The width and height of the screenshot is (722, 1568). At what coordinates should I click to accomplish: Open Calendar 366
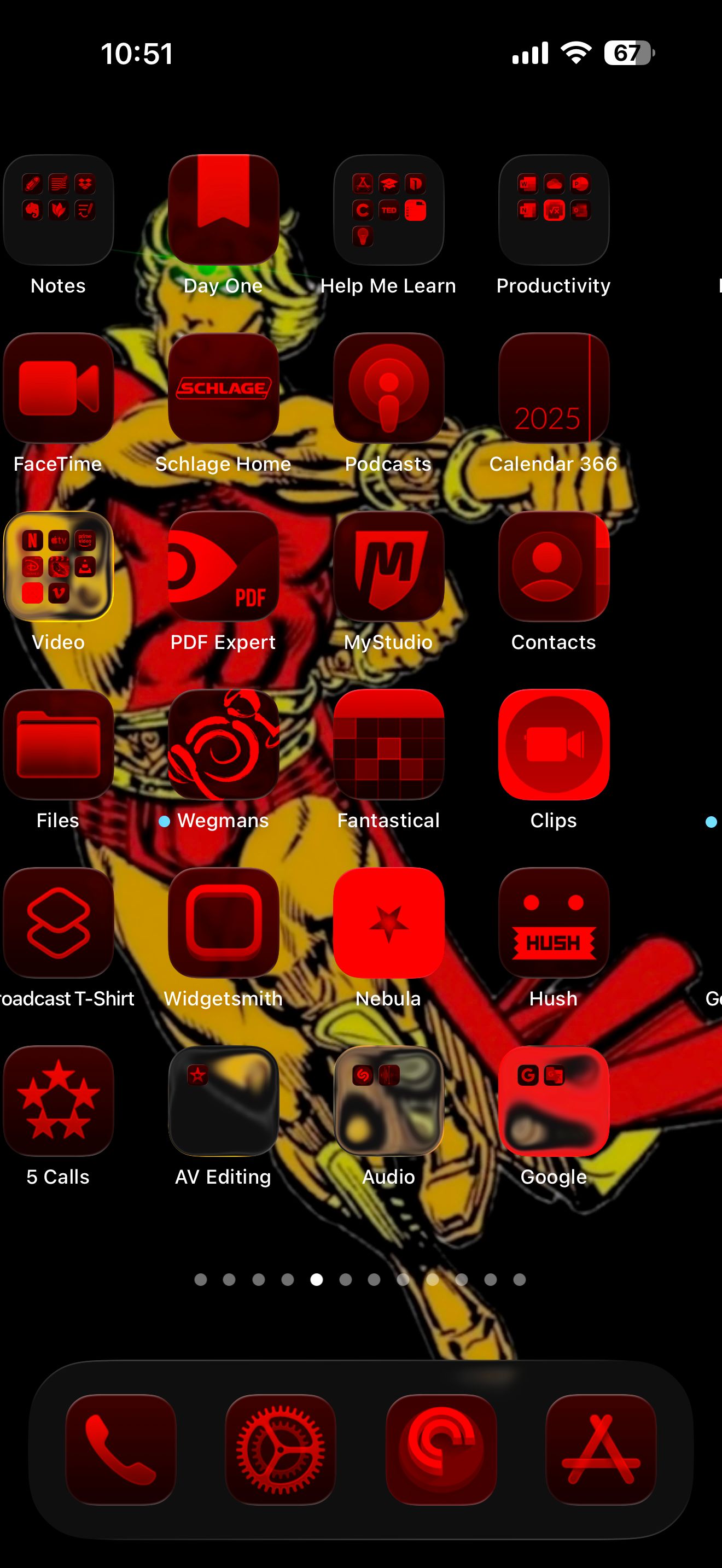pos(554,388)
